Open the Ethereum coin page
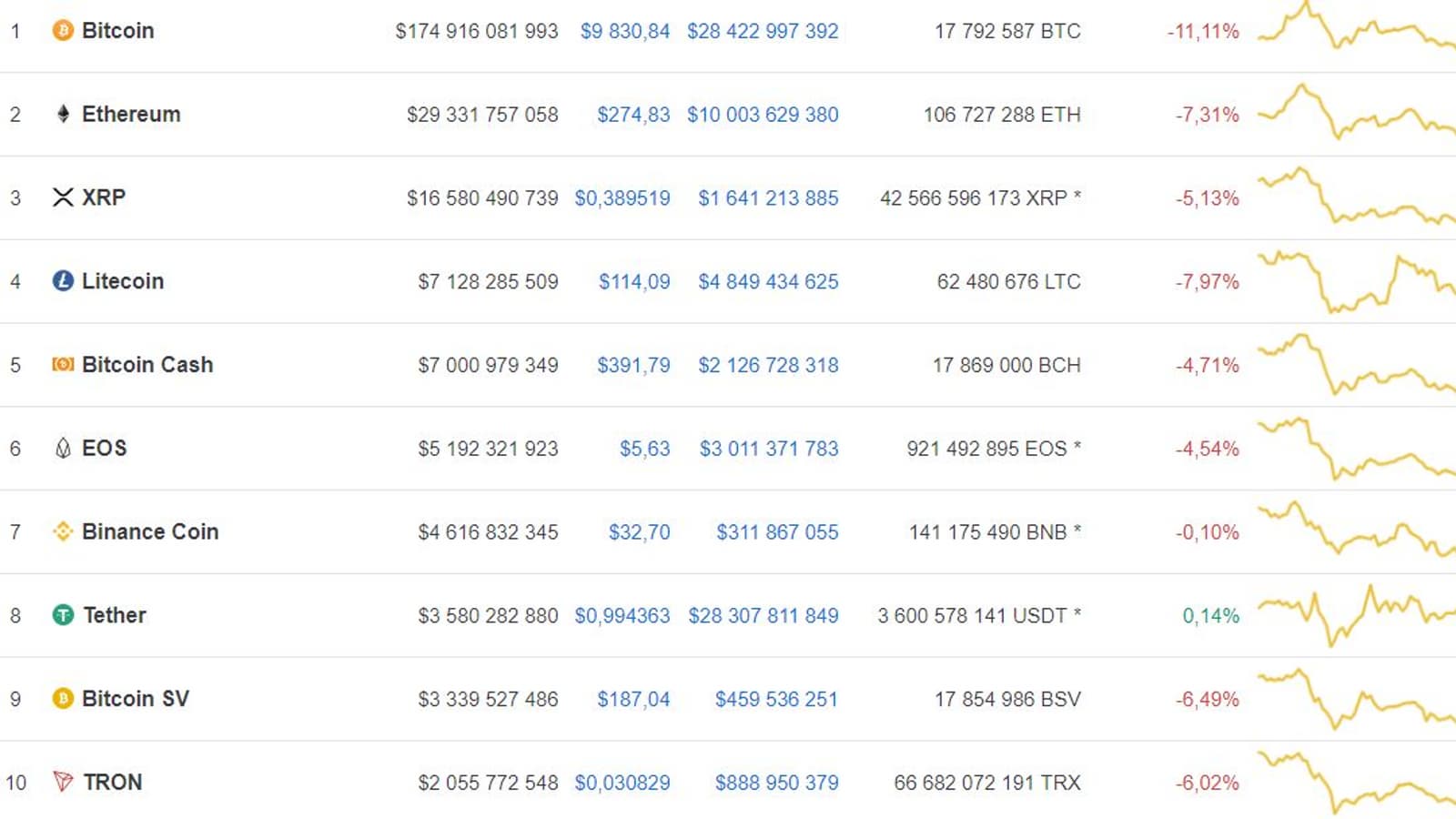1456x819 pixels. point(131,115)
